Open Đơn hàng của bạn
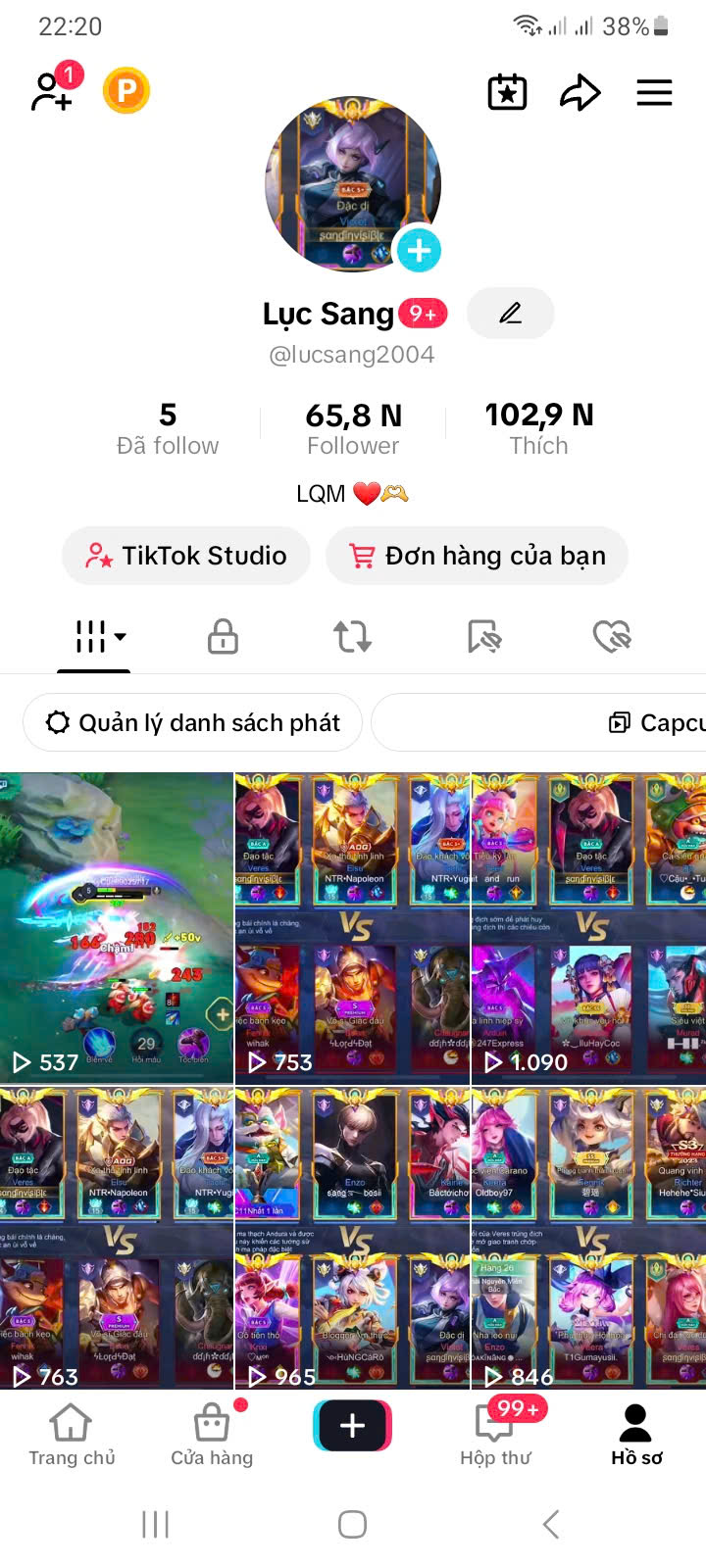The image size is (706, 1568). click(x=477, y=556)
